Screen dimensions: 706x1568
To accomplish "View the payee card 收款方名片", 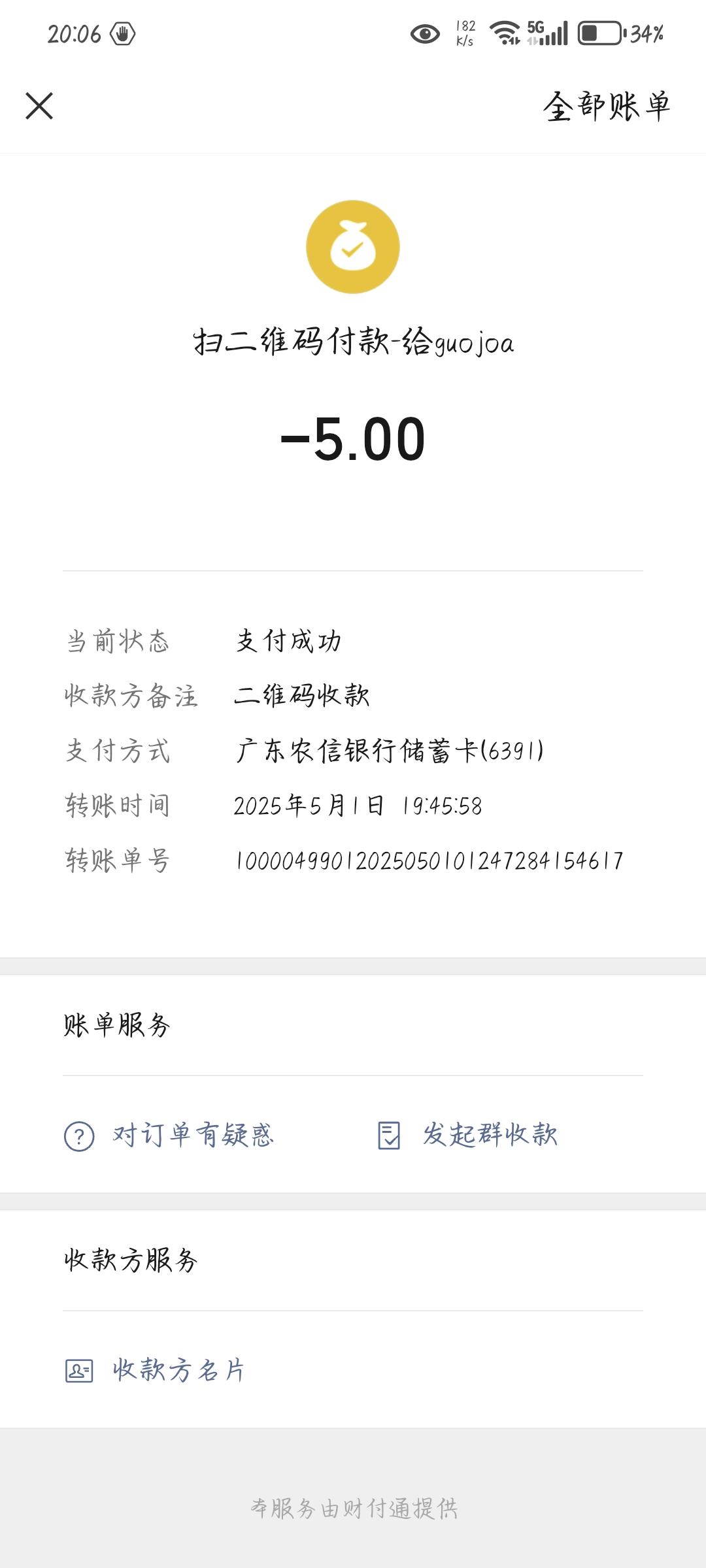I will click(x=155, y=1371).
